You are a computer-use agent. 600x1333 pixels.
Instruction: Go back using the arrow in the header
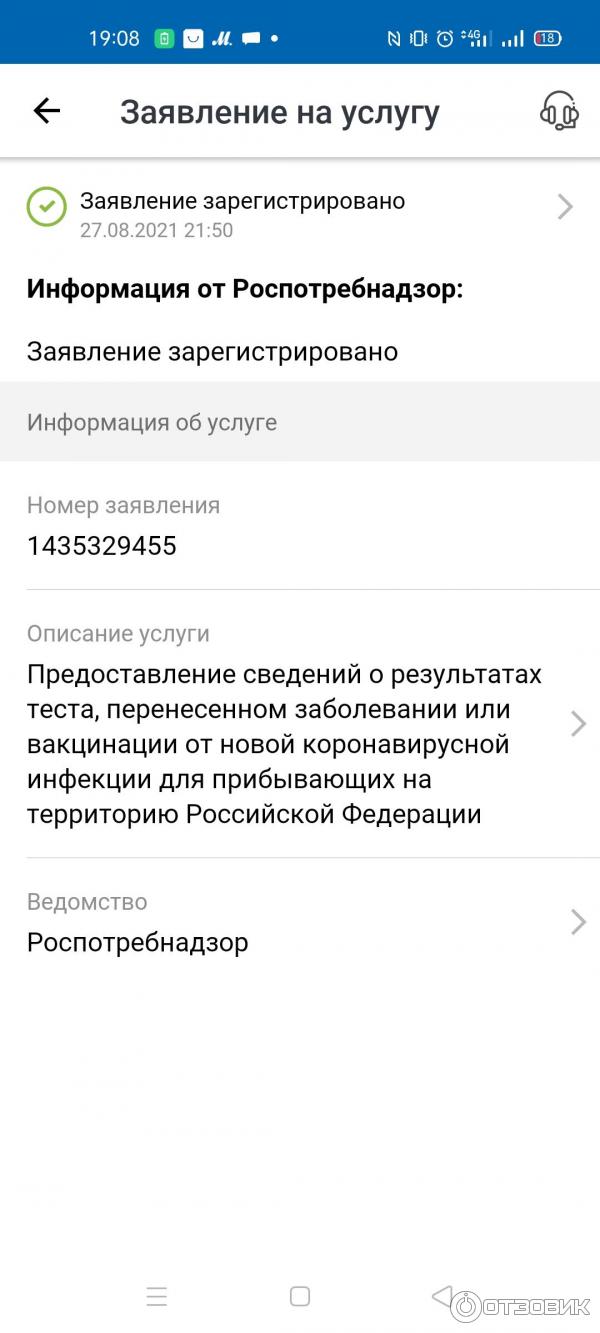(x=47, y=111)
